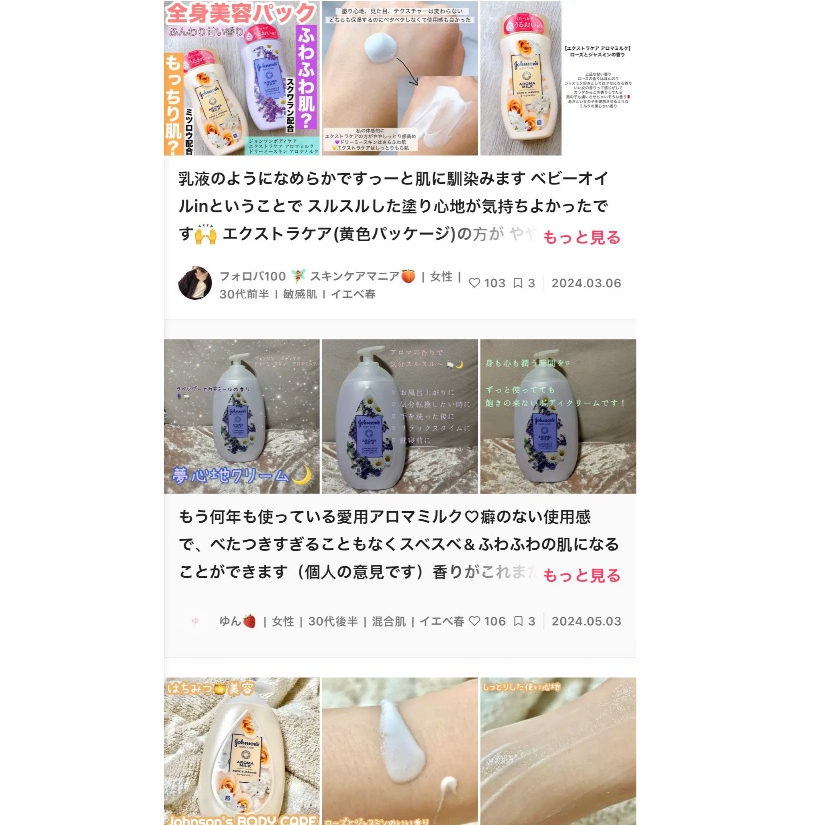
Task: Open フォロバ100's profile avatar
Action: point(195,283)
